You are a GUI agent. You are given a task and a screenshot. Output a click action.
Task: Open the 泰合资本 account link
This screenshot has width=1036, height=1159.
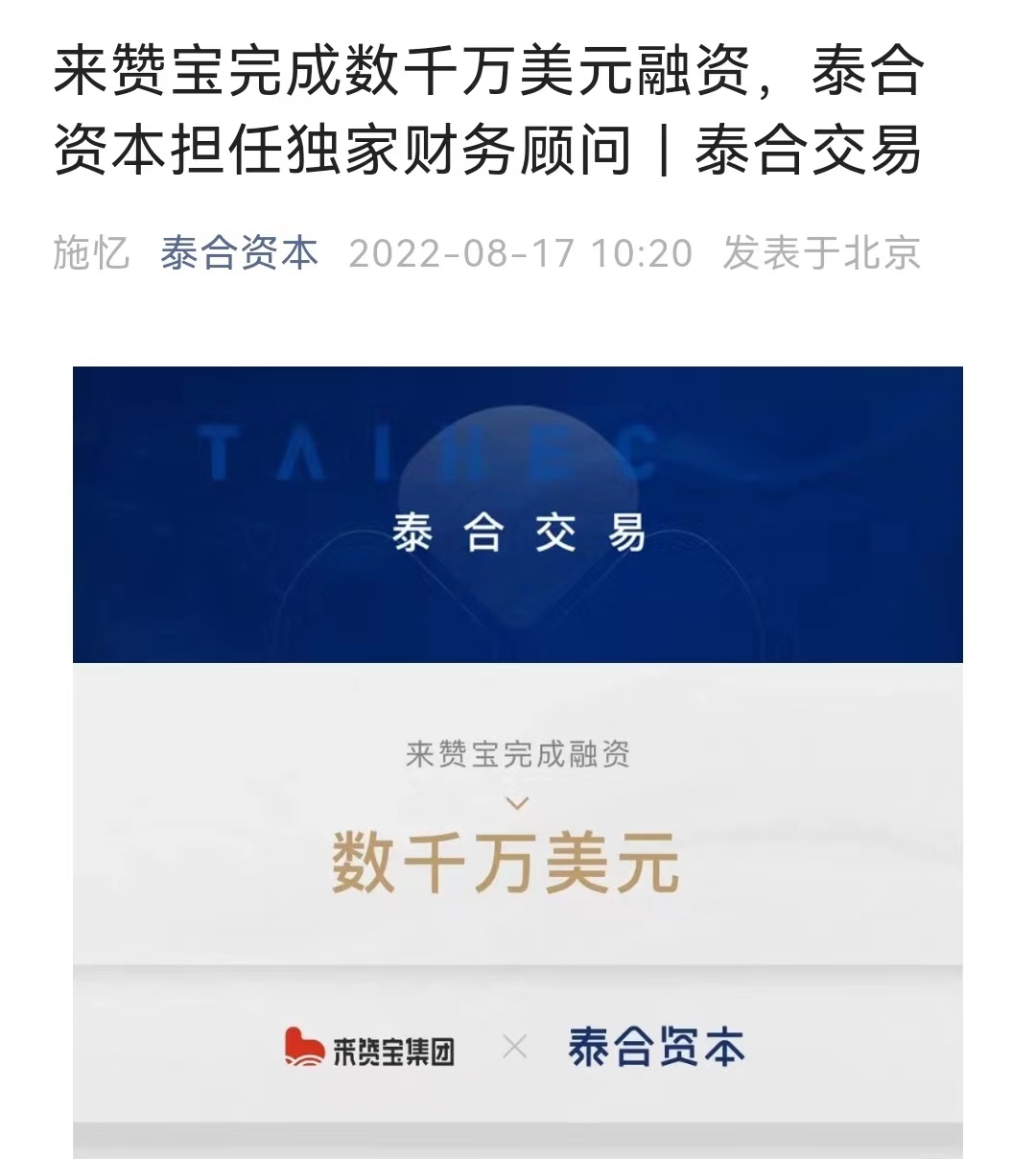tap(239, 253)
